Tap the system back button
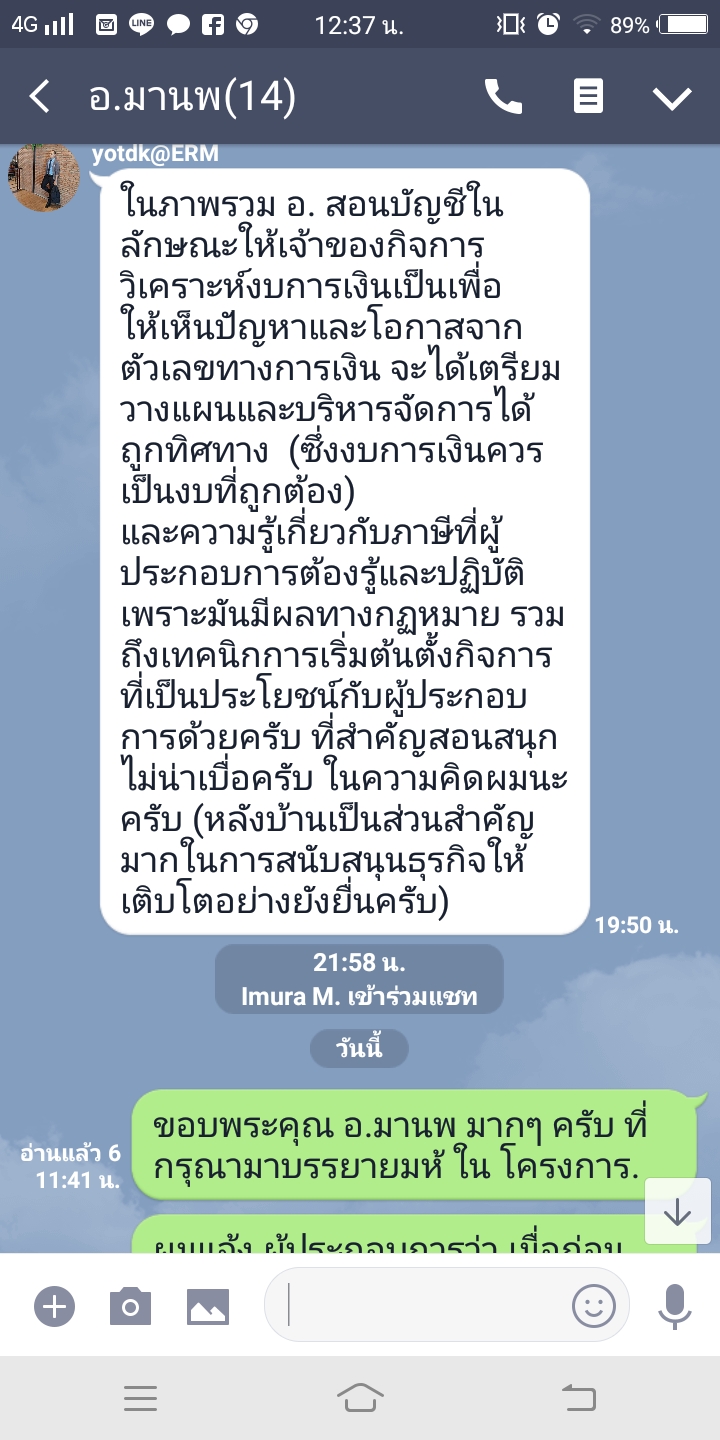The width and height of the screenshot is (720, 1440). [579, 1397]
